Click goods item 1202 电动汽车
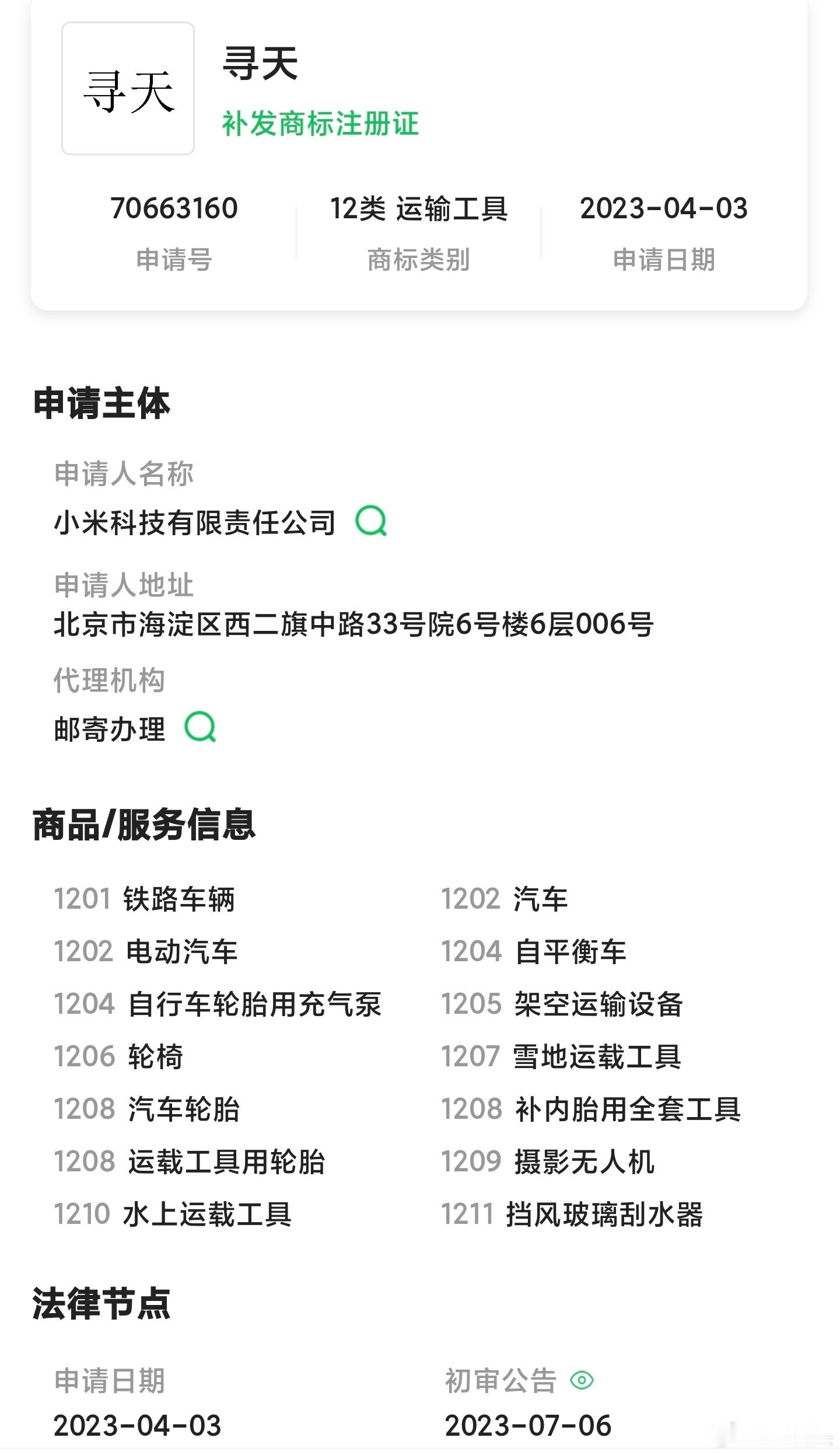 click(148, 951)
